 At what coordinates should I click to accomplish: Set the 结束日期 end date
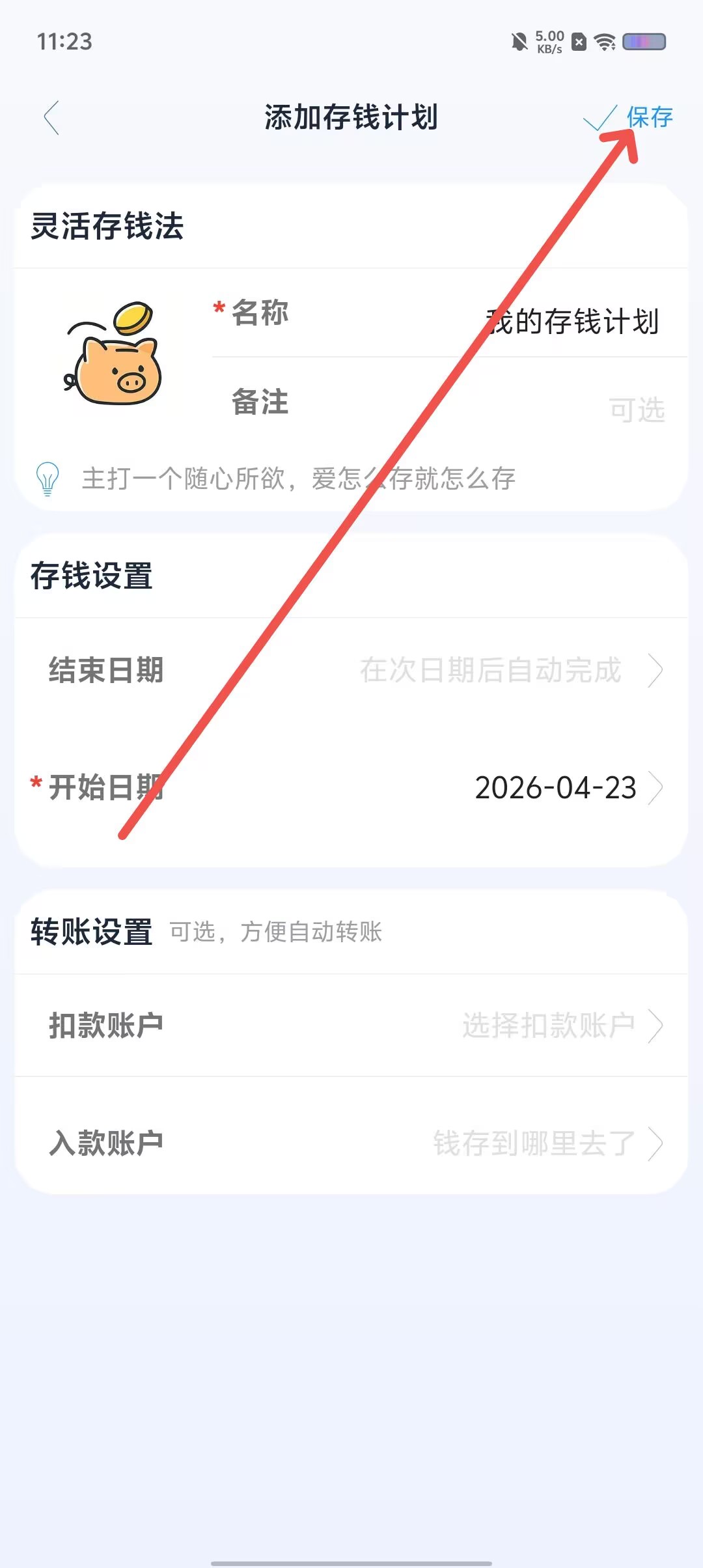(351, 670)
